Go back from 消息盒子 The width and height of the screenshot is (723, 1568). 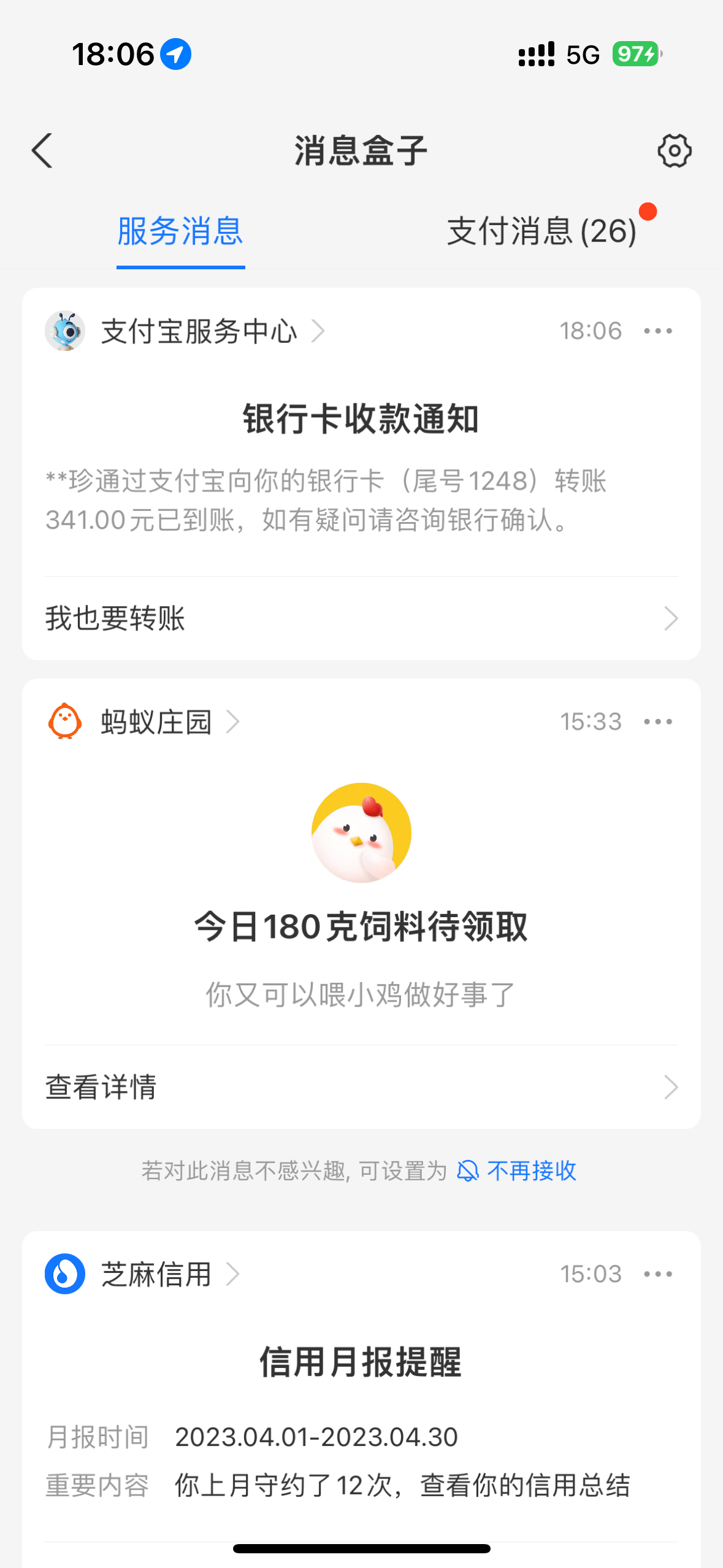click(x=42, y=151)
